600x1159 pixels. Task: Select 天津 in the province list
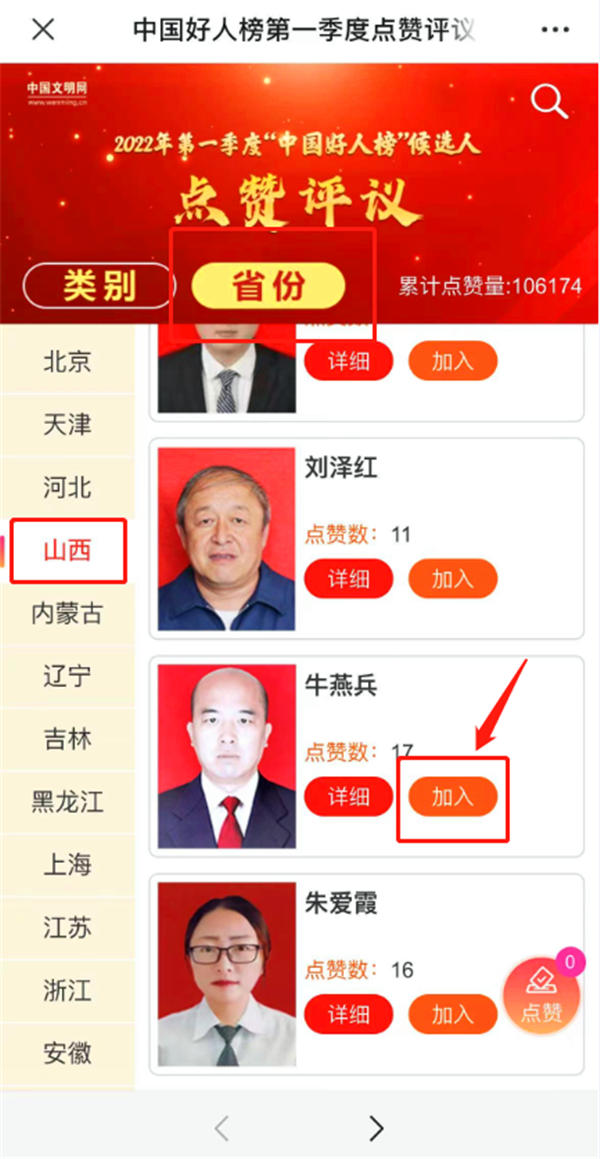point(67,425)
